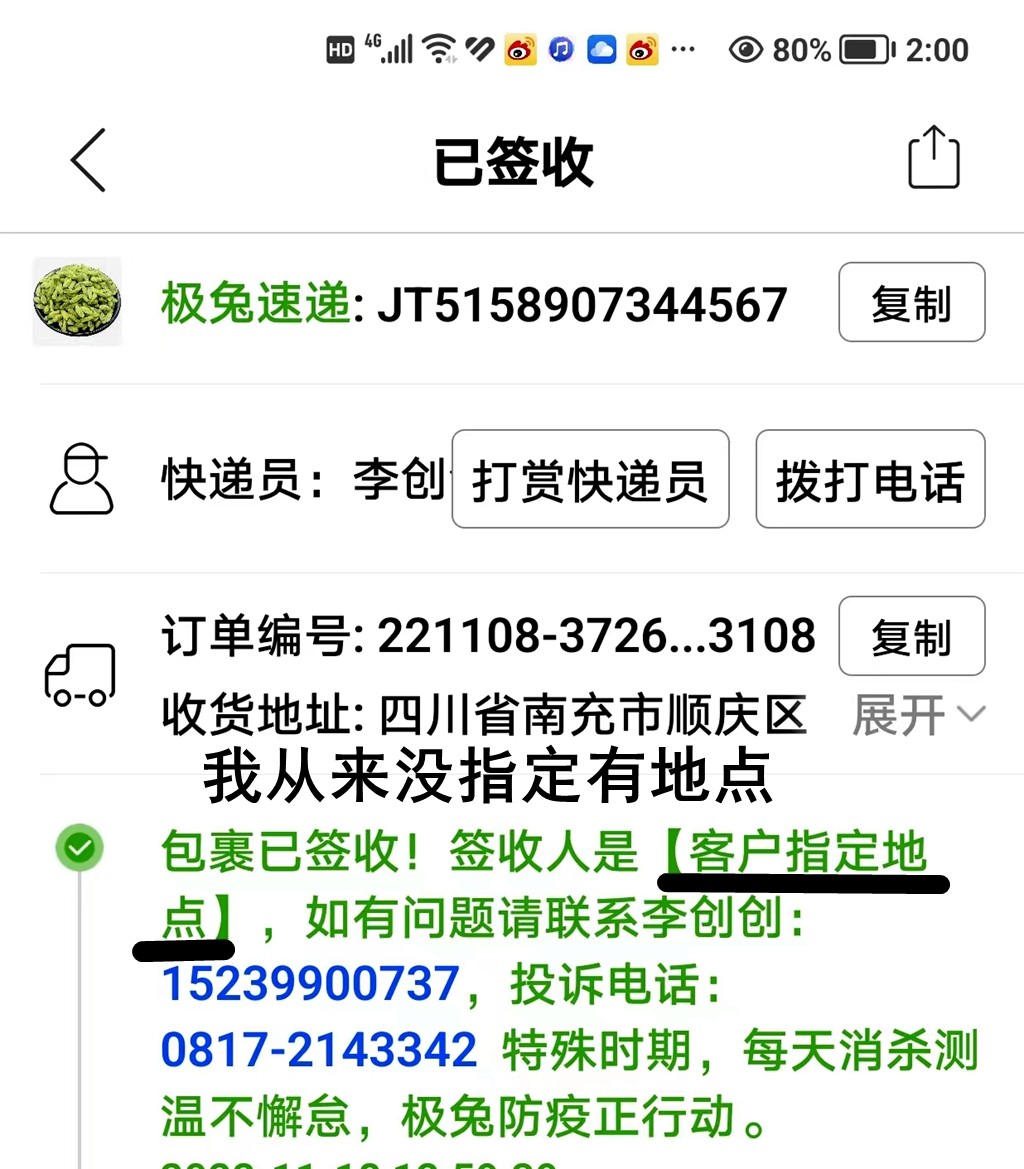Copy the 订单编号 order number
The image size is (1024, 1169).
[x=911, y=636]
